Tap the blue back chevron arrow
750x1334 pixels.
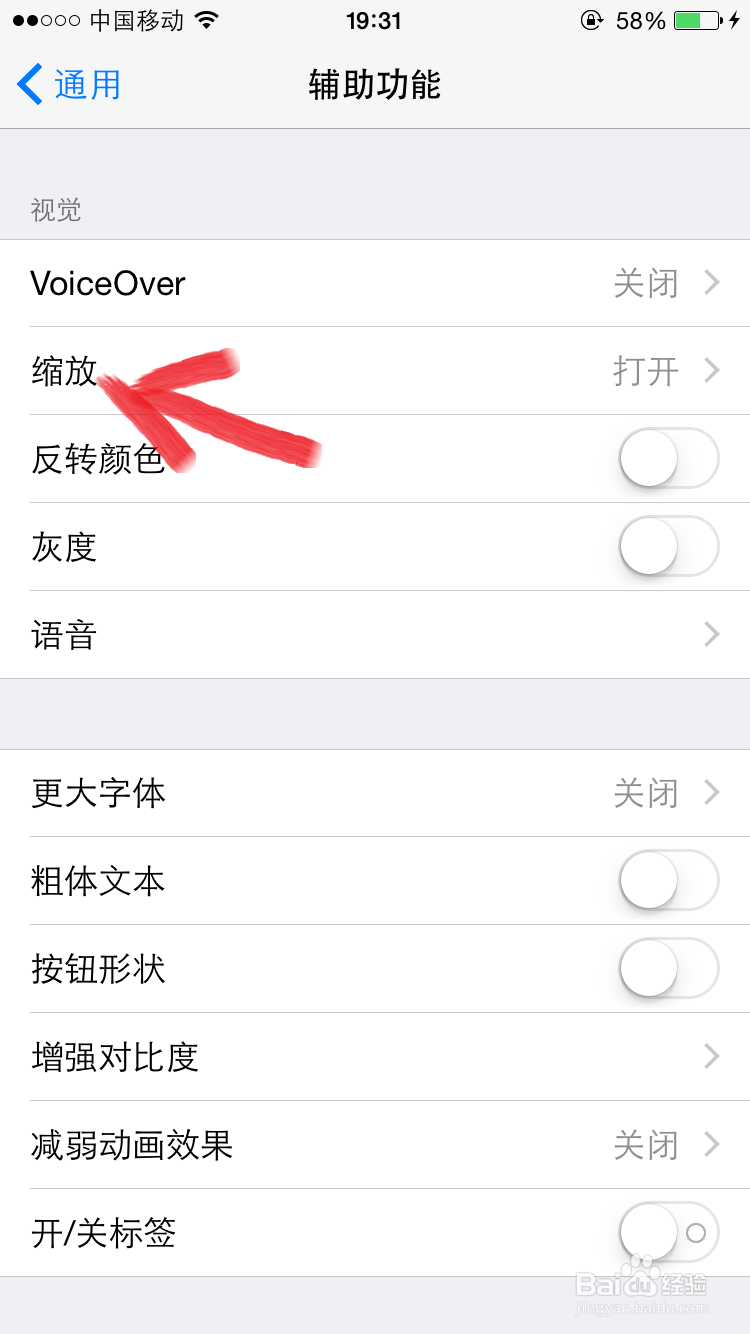point(27,85)
